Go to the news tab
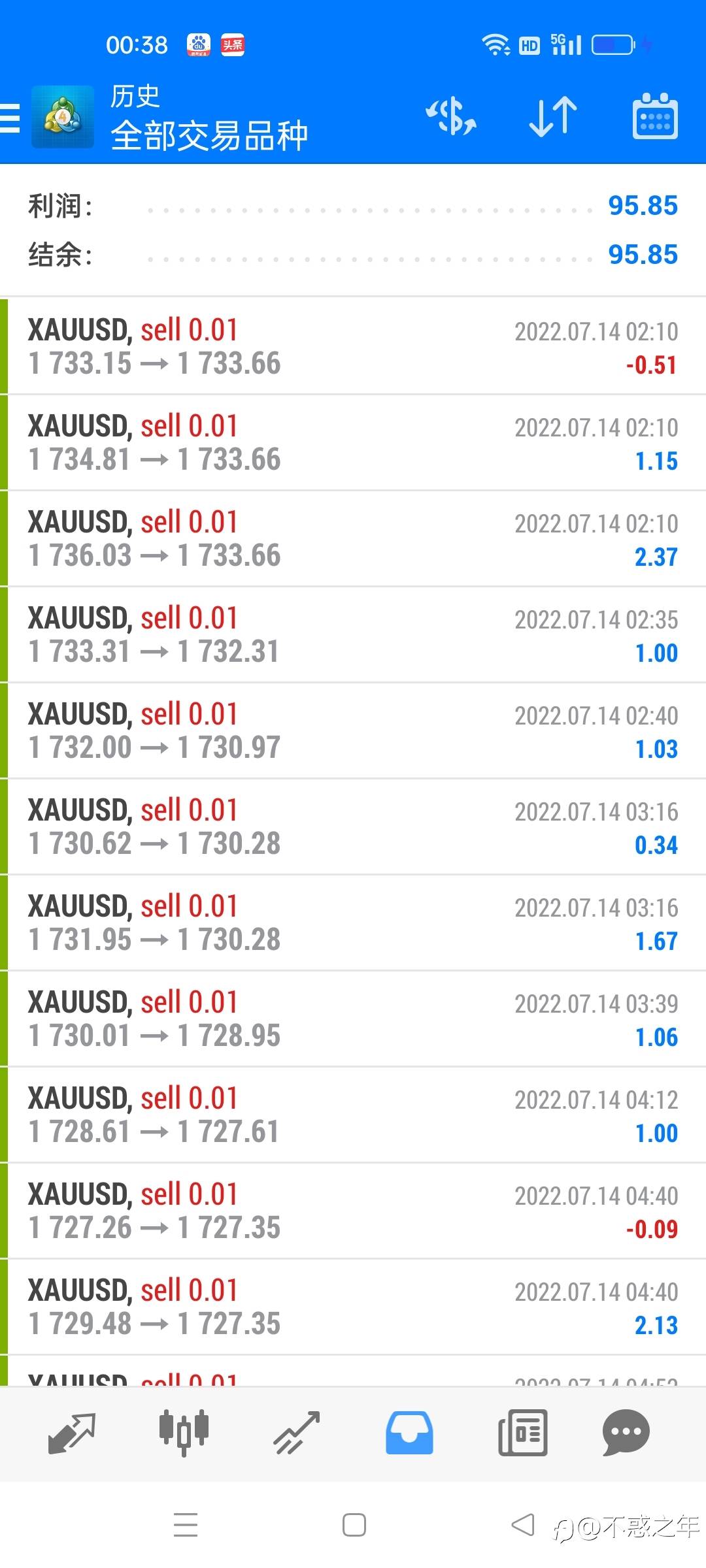The width and height of the screenshot is (706, 1568). tap(522, 1433)
